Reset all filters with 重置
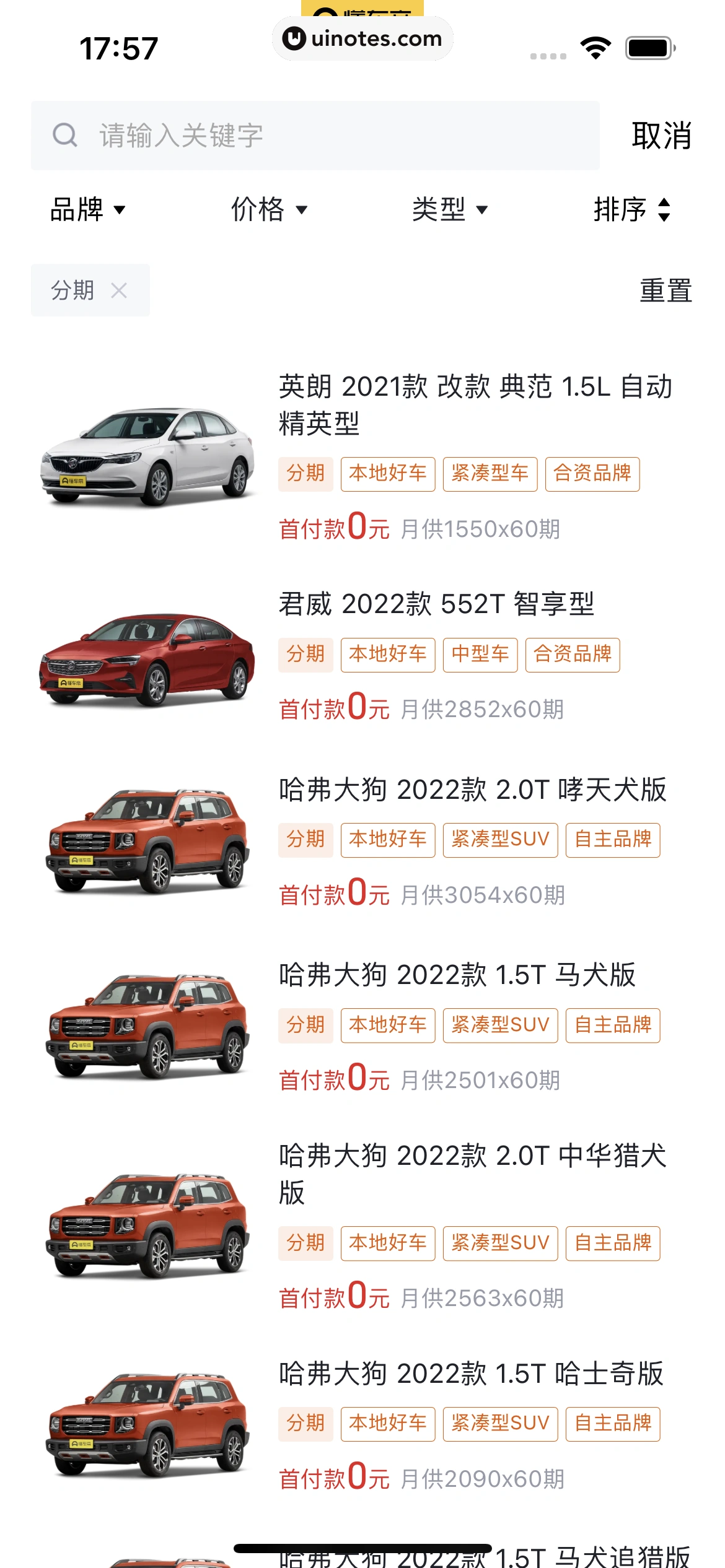 [x=665, y=290]
